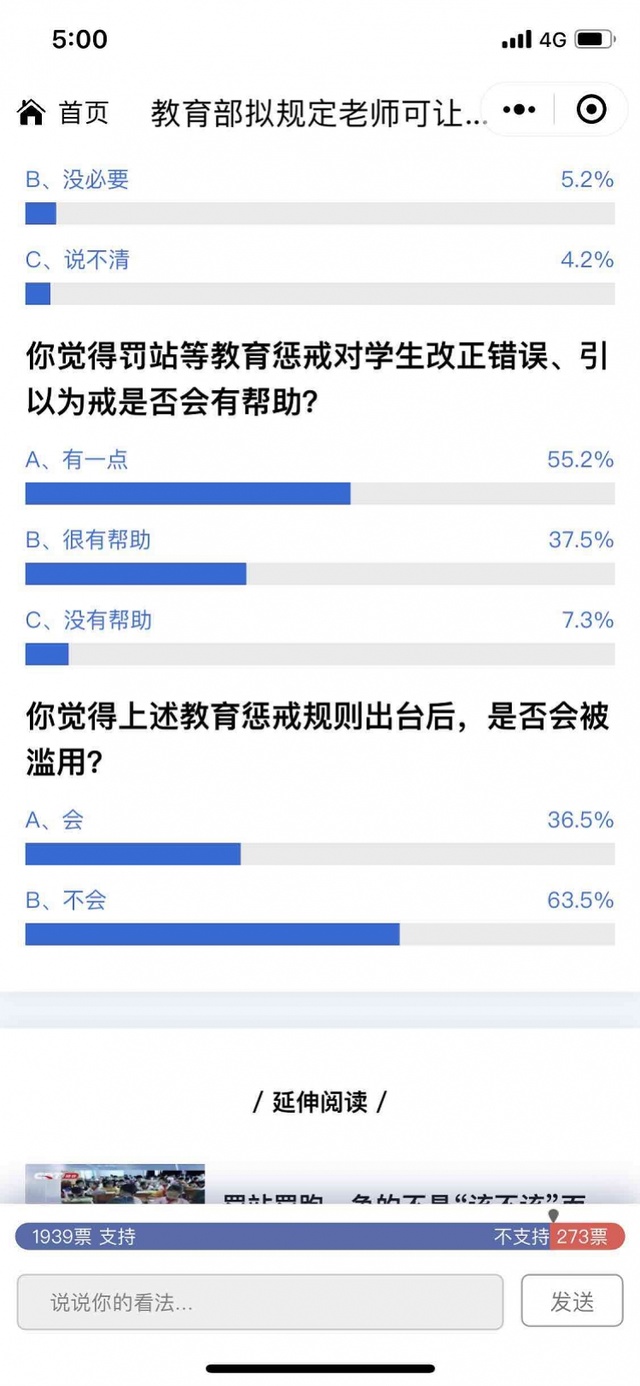Focus the 说说你的看法 comment field
The width and height of the screenshot is (640, 1386).
coord(260,1302)
